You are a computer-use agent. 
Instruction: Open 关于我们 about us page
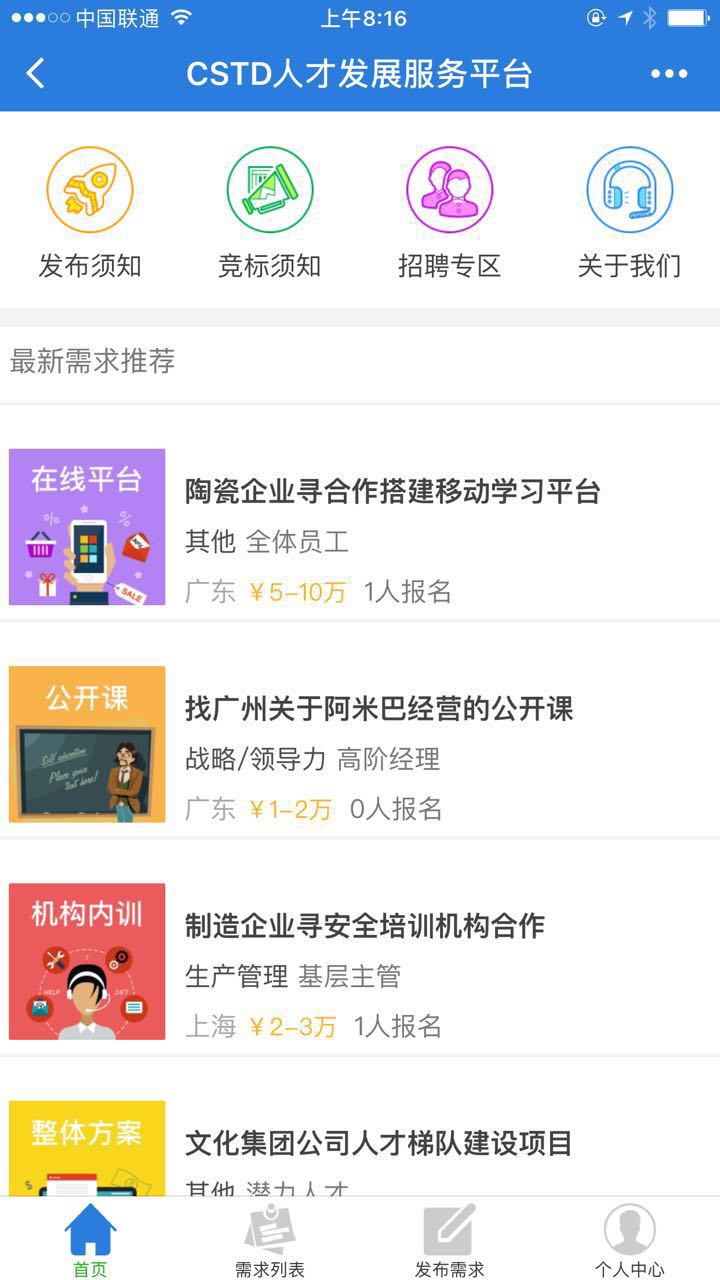(630, 212)
